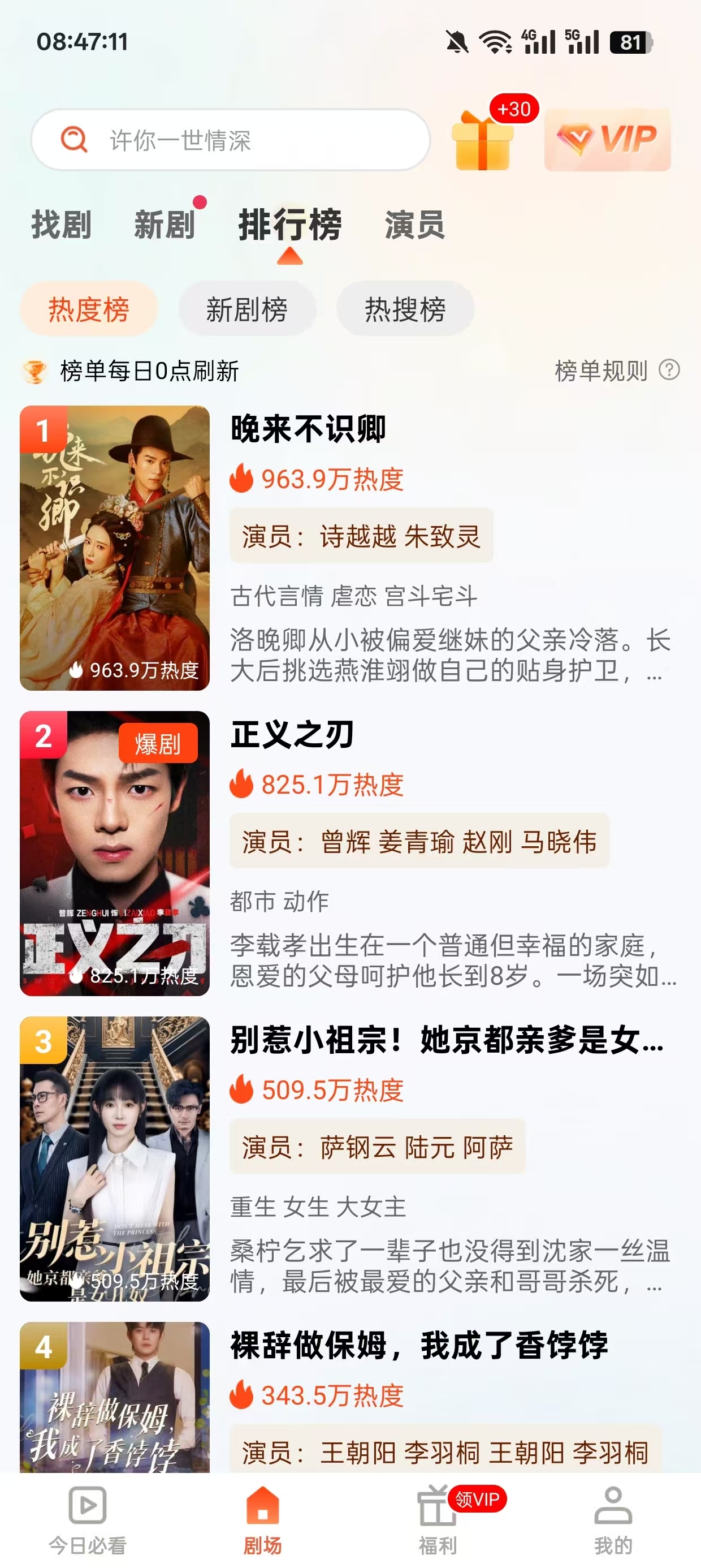Viewport: 701px width, 1568px height.
Task: Select the 新剧榜 chip
Action: [x=247, y=309]
